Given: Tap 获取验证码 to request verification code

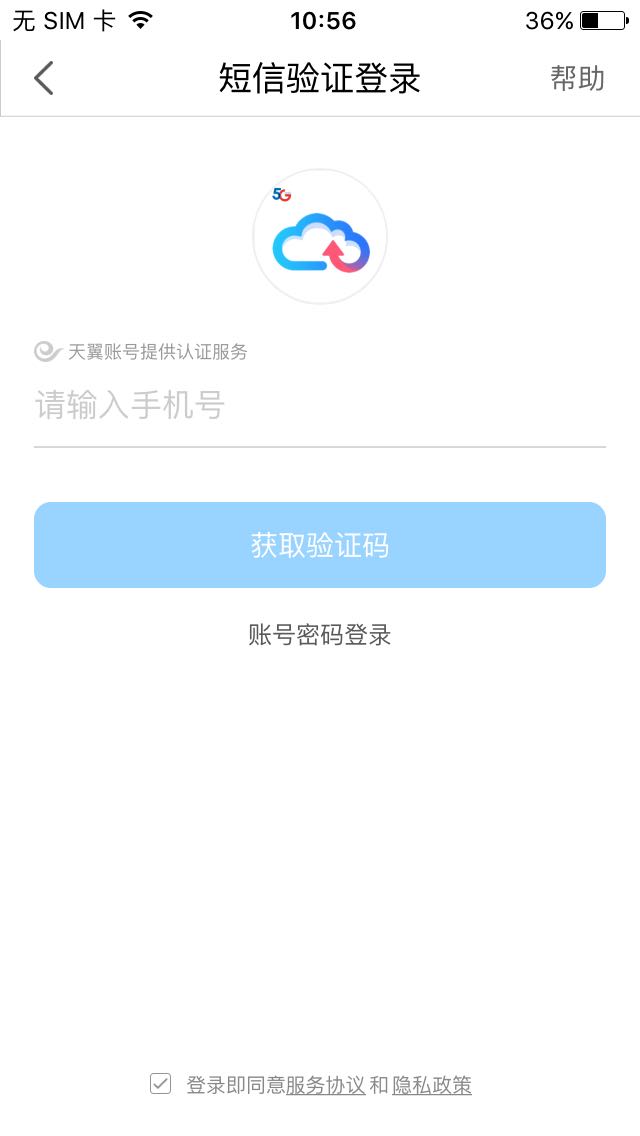Looking at the screenshot, I should (x=320, y=545).
